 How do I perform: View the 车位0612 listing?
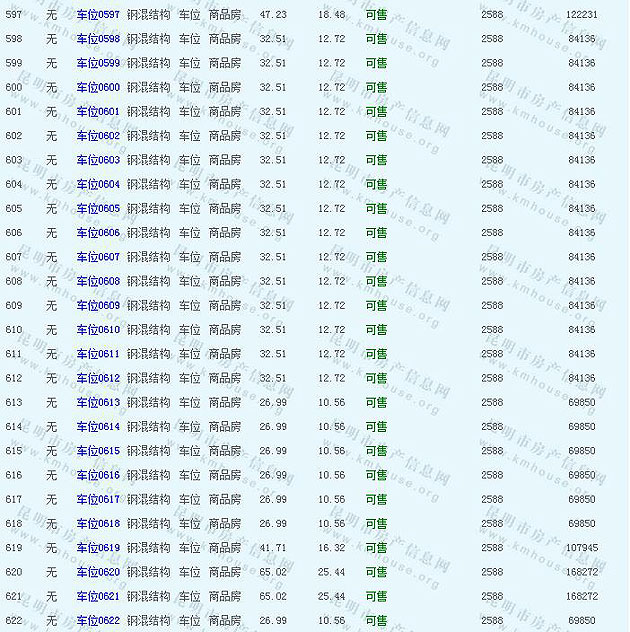98,378
